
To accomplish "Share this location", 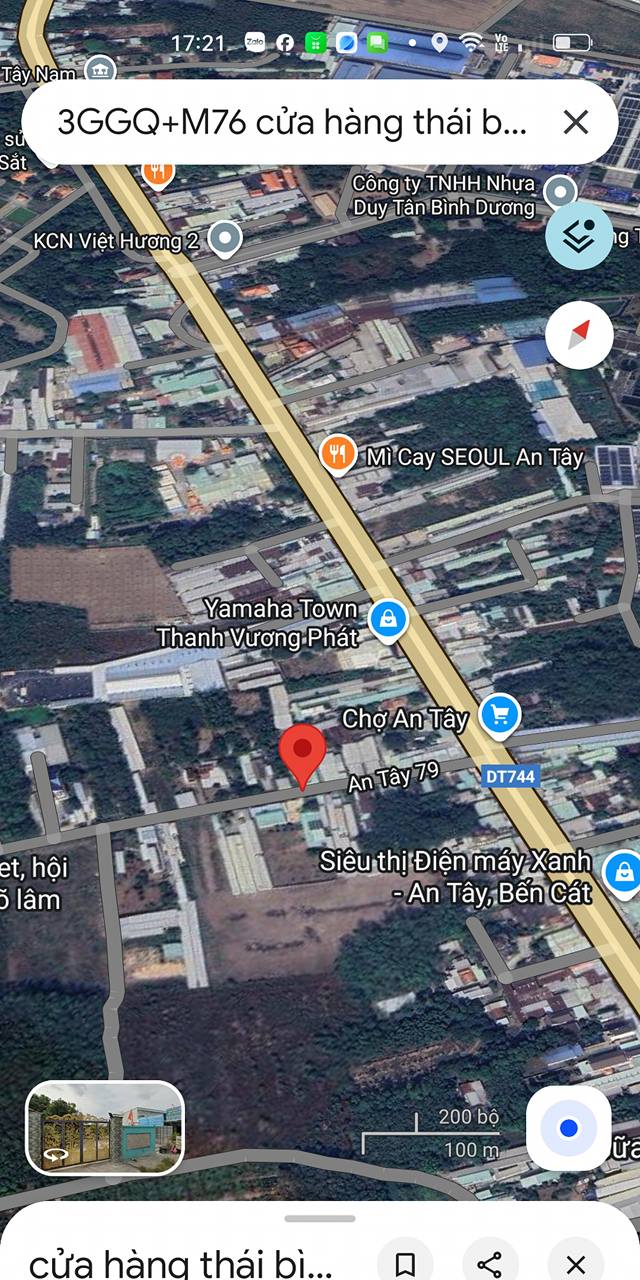I will click(x=490, y=1263).
